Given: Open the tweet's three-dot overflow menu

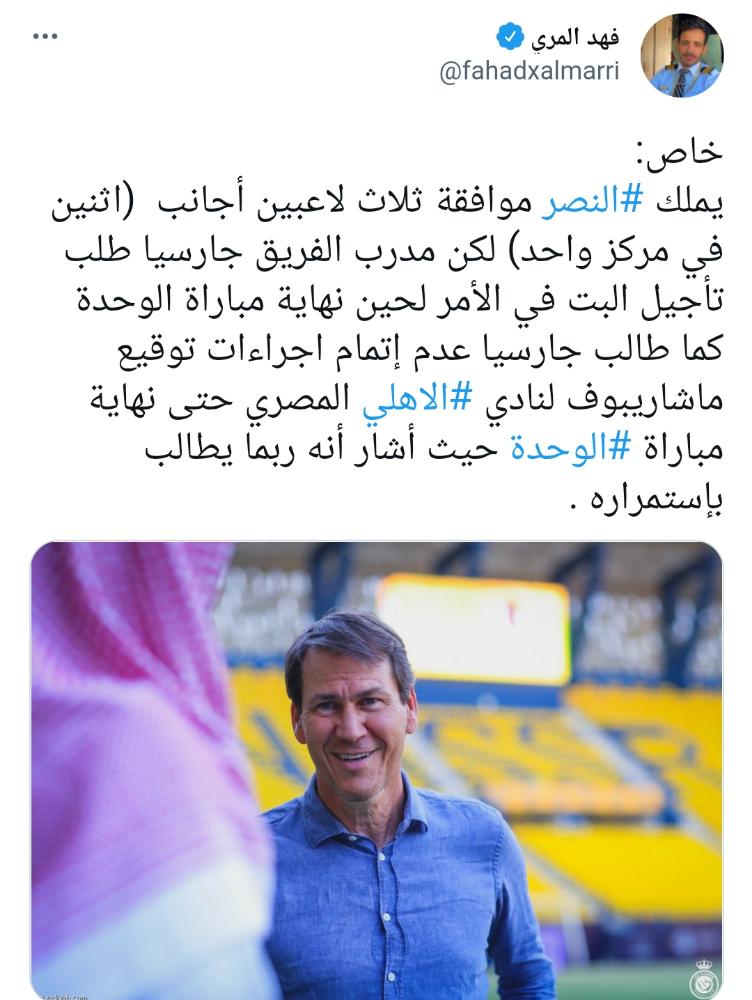Looking at the screenshot, I should click(x=46, y=37).
